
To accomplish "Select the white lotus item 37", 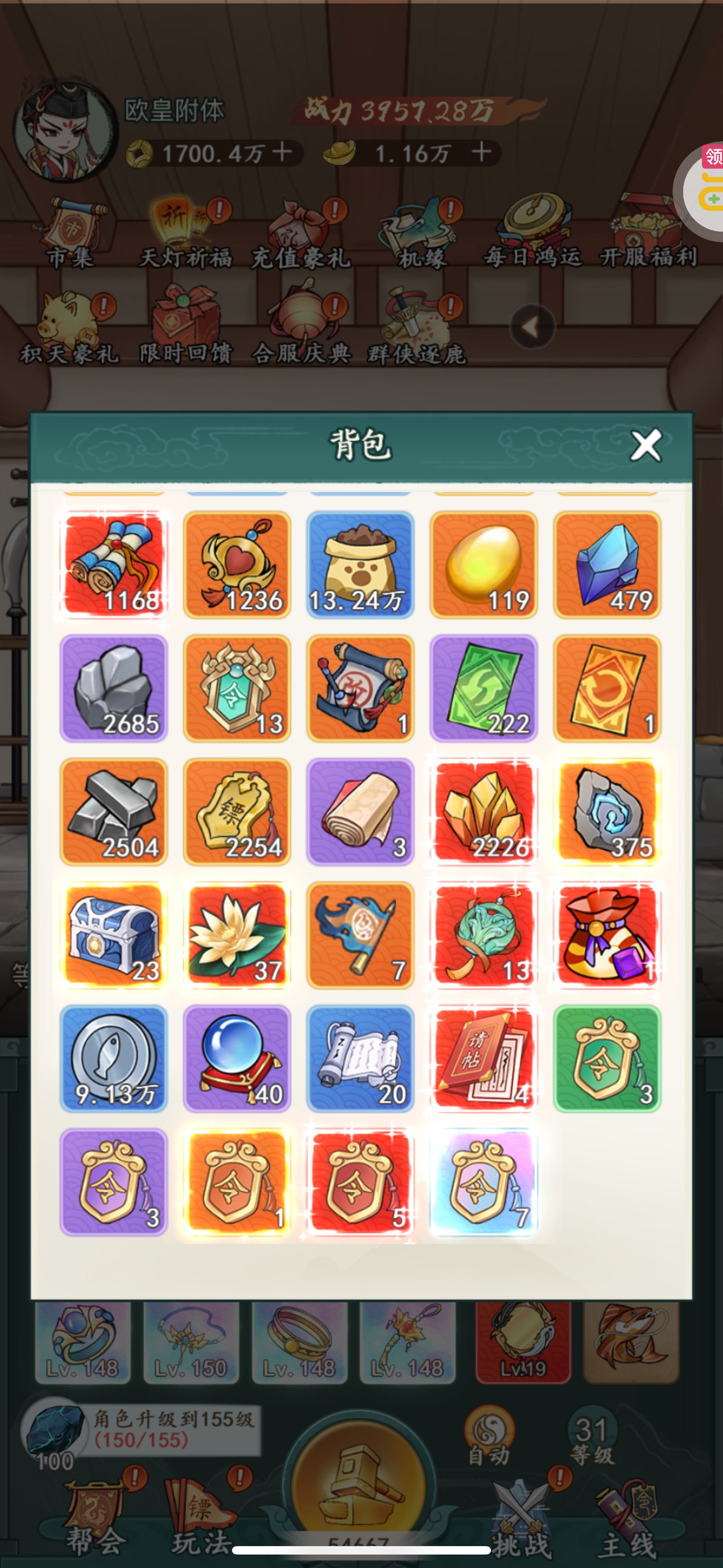I will point(237,935).
